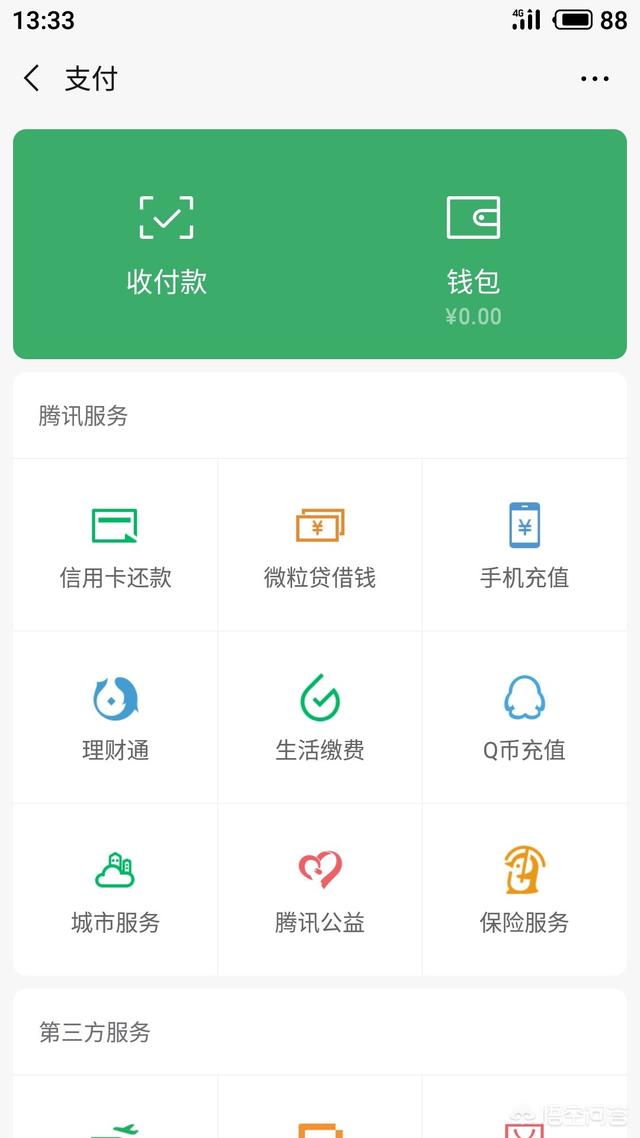Select 信用卡还款 service
The width and height of the screenshot is (640, 1138).
click(115, 545)
